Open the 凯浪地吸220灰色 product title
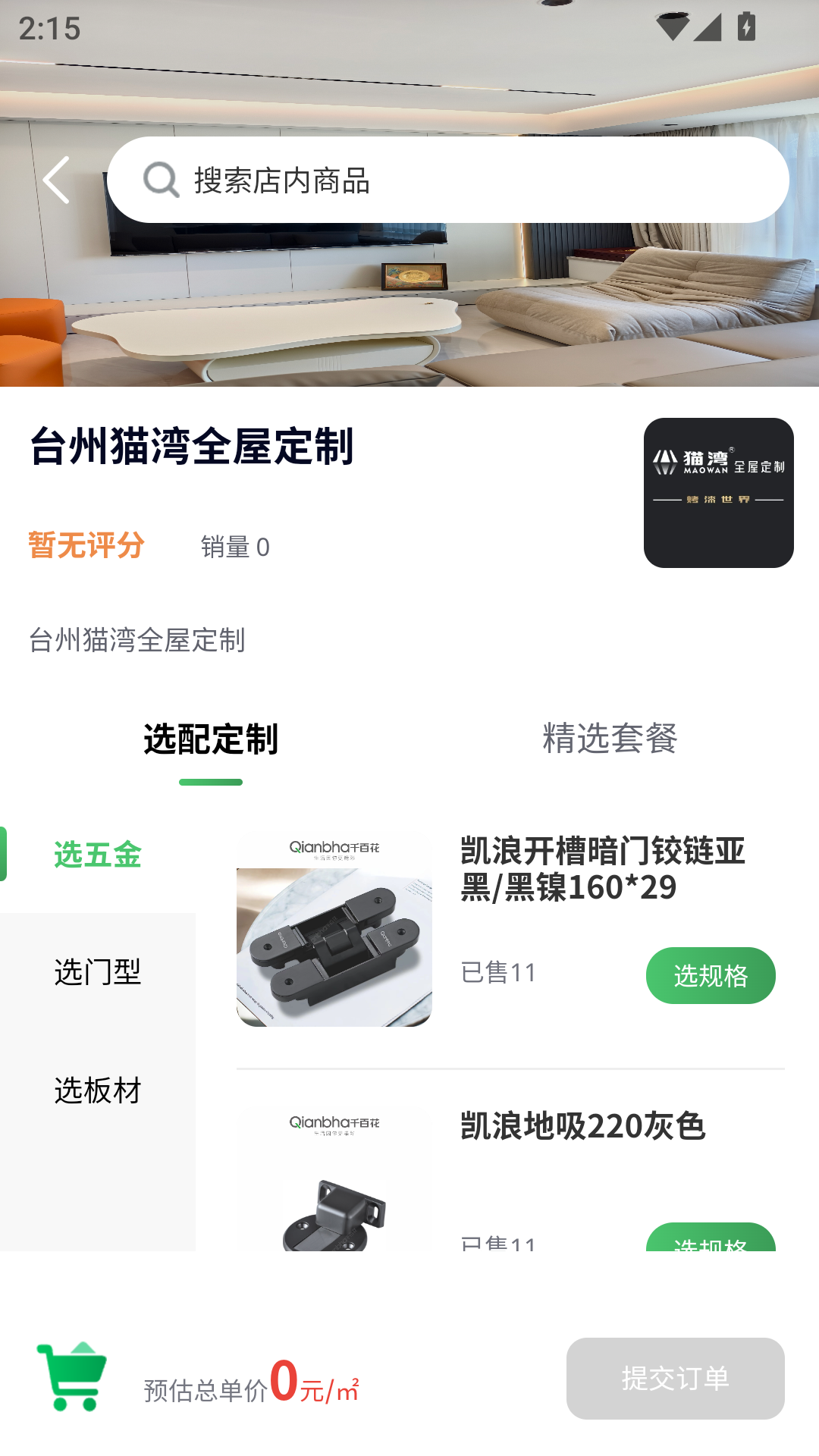 (583, 1128)
